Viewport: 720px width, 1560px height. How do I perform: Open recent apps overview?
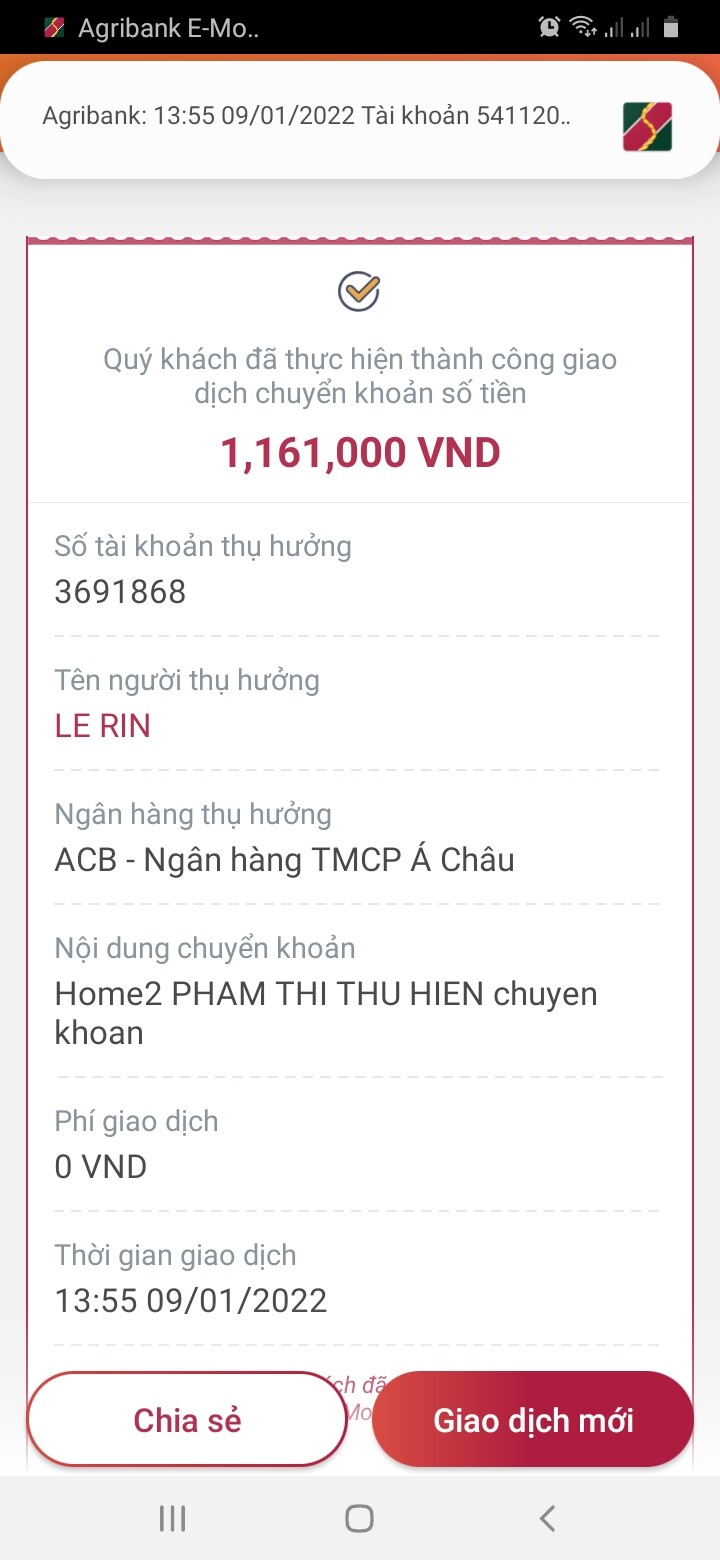(173, 1519)
